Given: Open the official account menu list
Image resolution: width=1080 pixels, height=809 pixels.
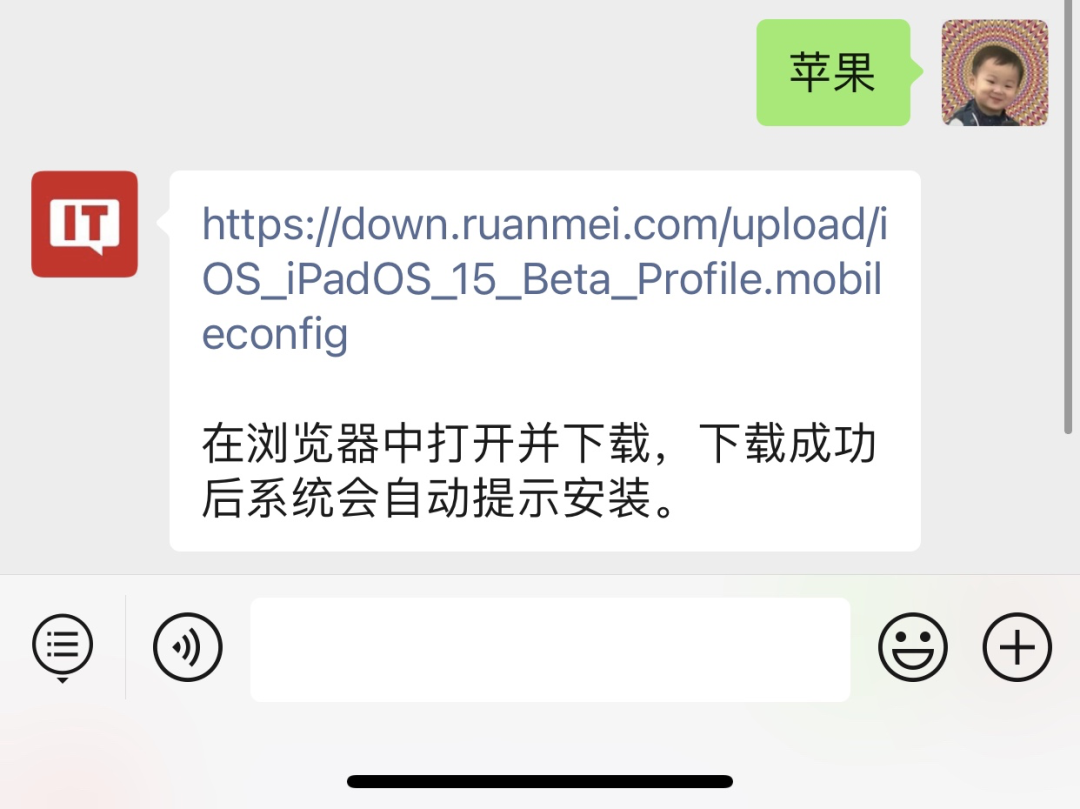Looking at the screenshot, I should (x=62, y=647).
